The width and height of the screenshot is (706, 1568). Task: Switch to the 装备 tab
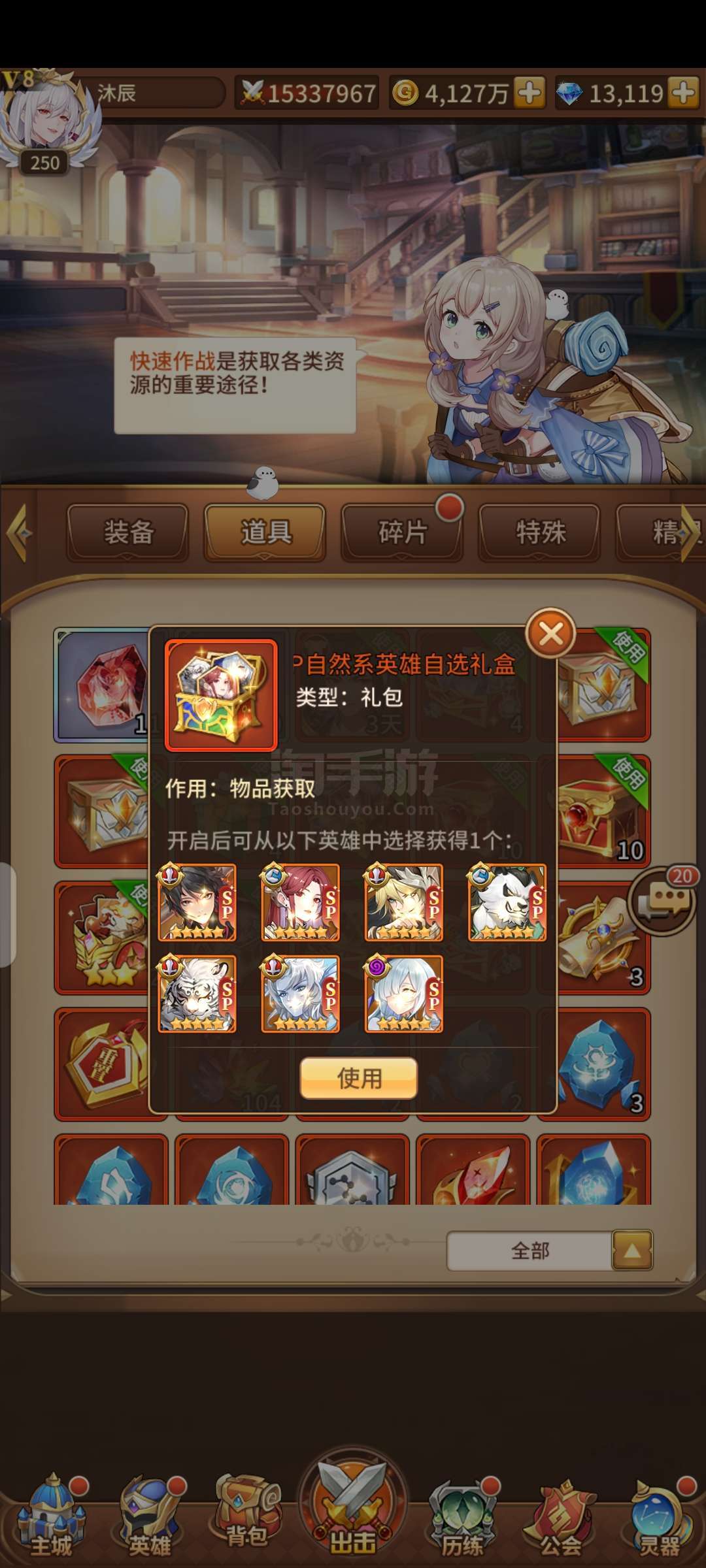[128, 532]
